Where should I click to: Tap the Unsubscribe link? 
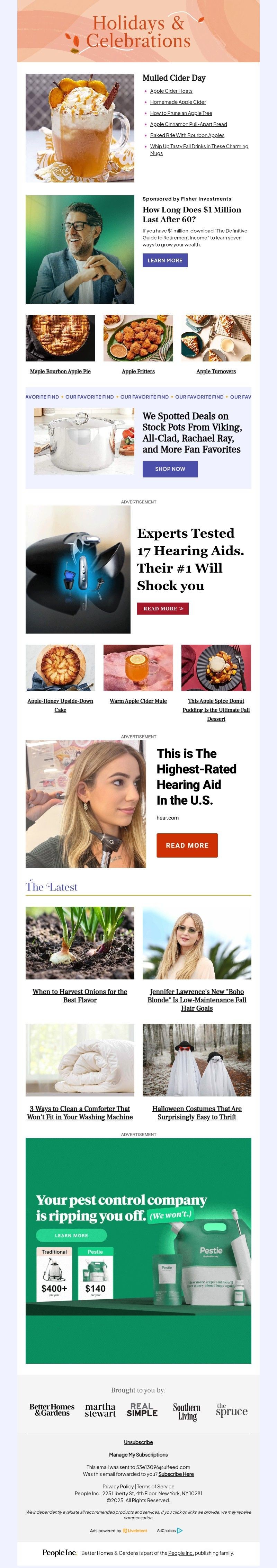click(138, 1442)
